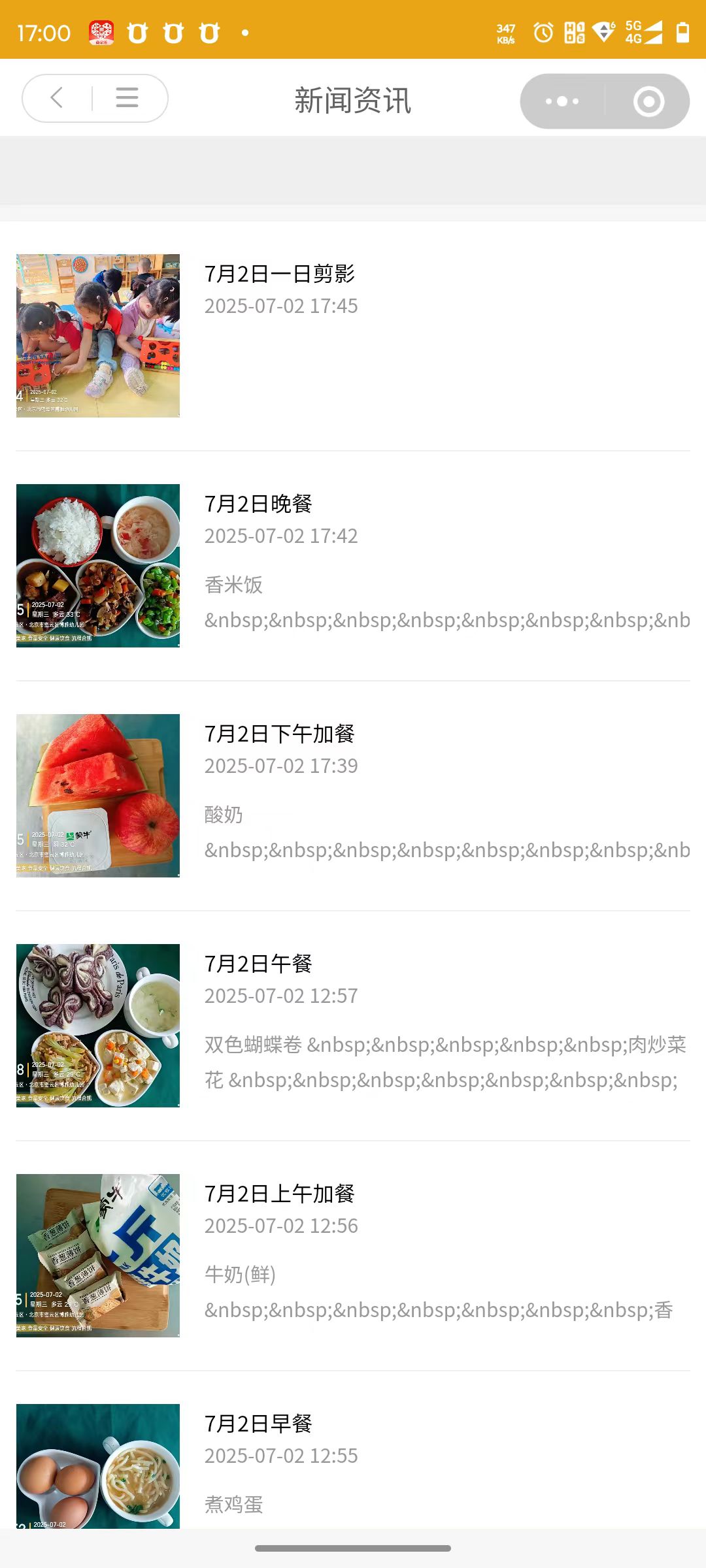
Task: Open the hamburger menu beside back arrow
Action: pos(127,98)
